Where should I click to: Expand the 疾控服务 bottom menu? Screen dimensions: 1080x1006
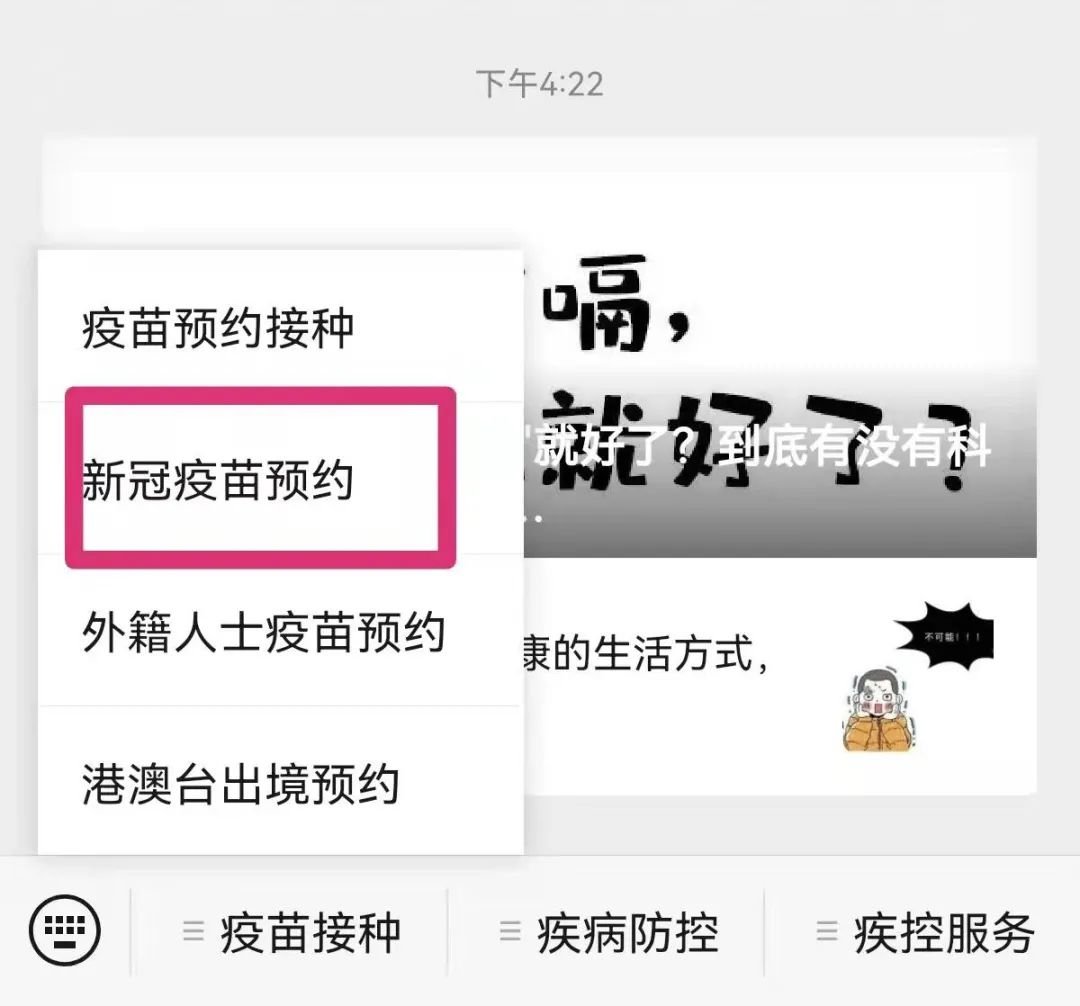coord(924,933)
